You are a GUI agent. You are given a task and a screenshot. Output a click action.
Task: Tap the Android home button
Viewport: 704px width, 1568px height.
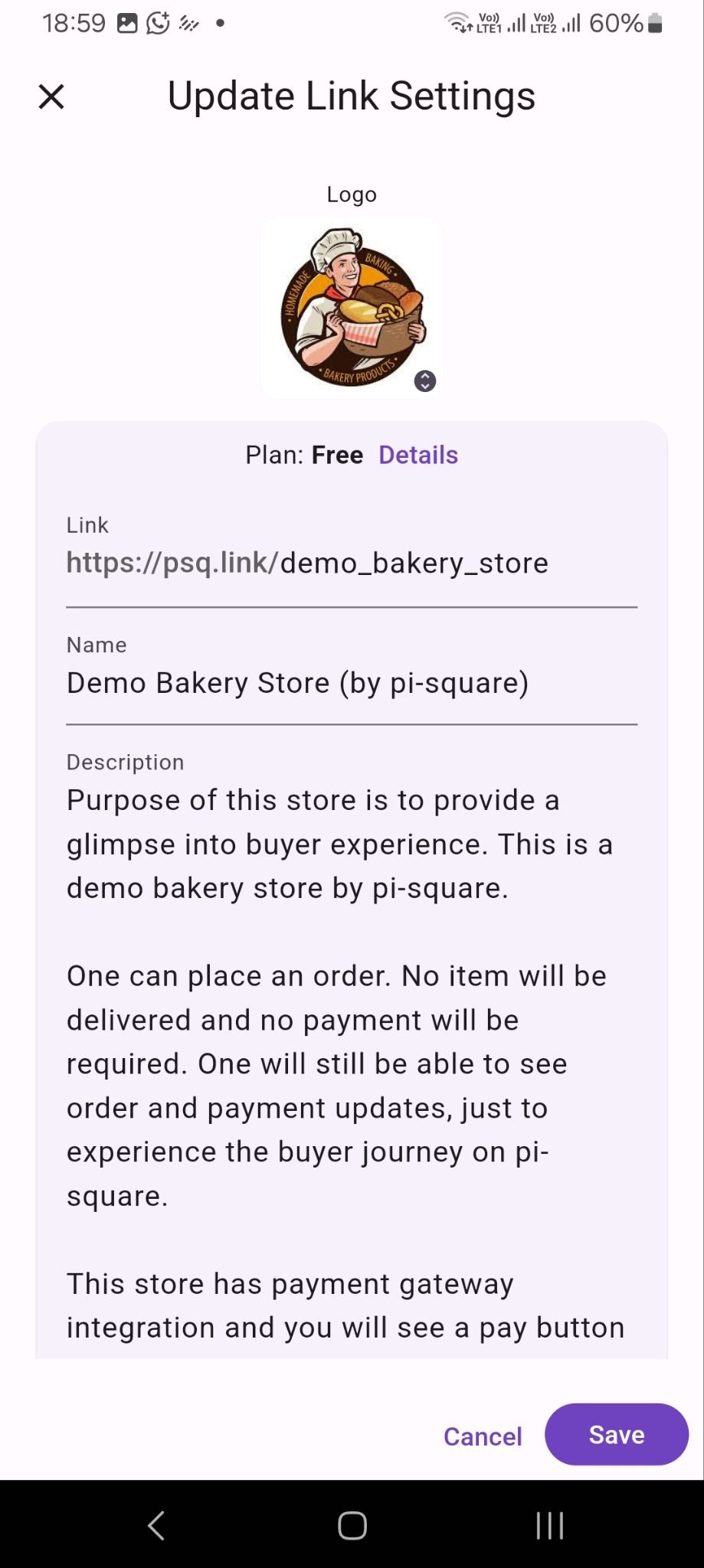coord(352,1526)
